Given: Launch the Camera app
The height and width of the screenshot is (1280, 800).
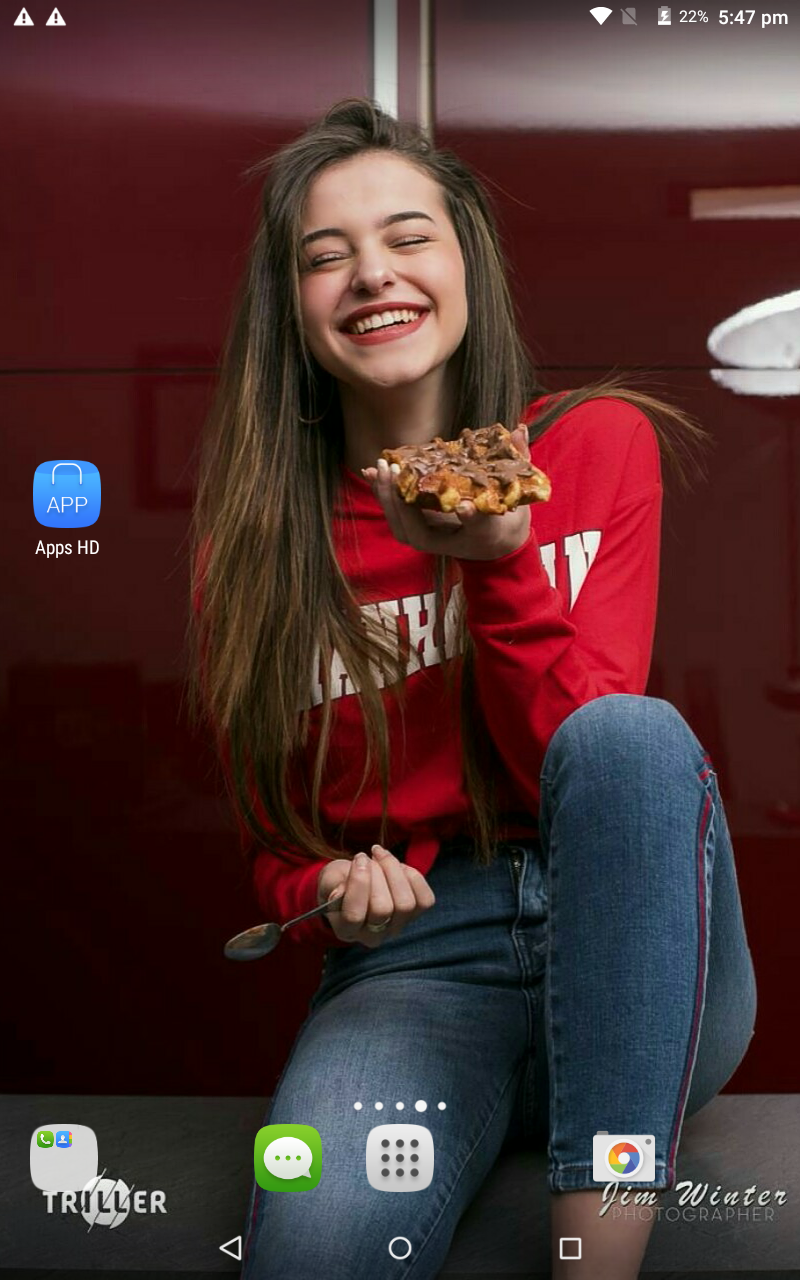Looking at the screenshot, I should click(623, 1158).
